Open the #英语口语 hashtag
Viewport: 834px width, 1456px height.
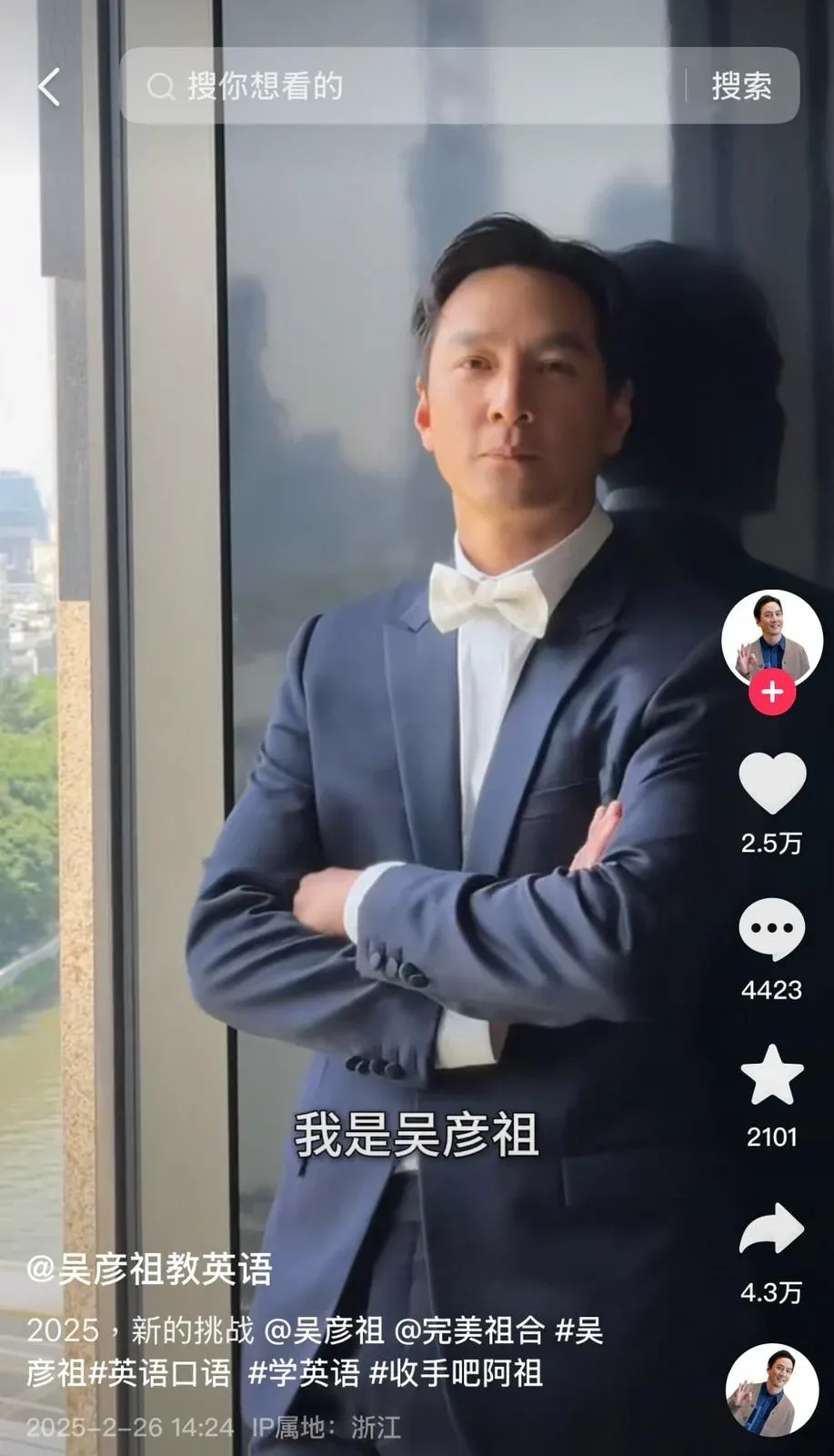(160, 1372)
